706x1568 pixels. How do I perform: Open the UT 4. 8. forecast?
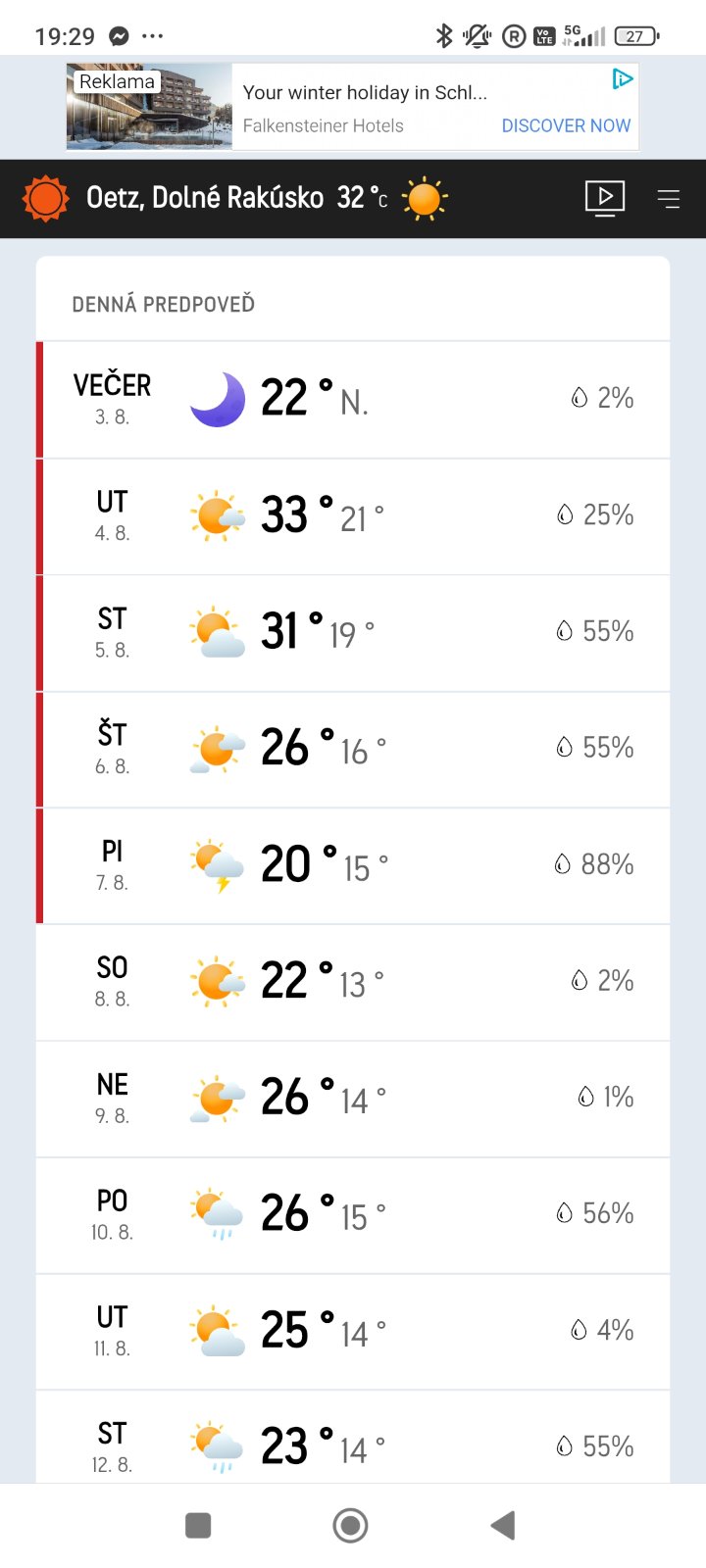353,516
